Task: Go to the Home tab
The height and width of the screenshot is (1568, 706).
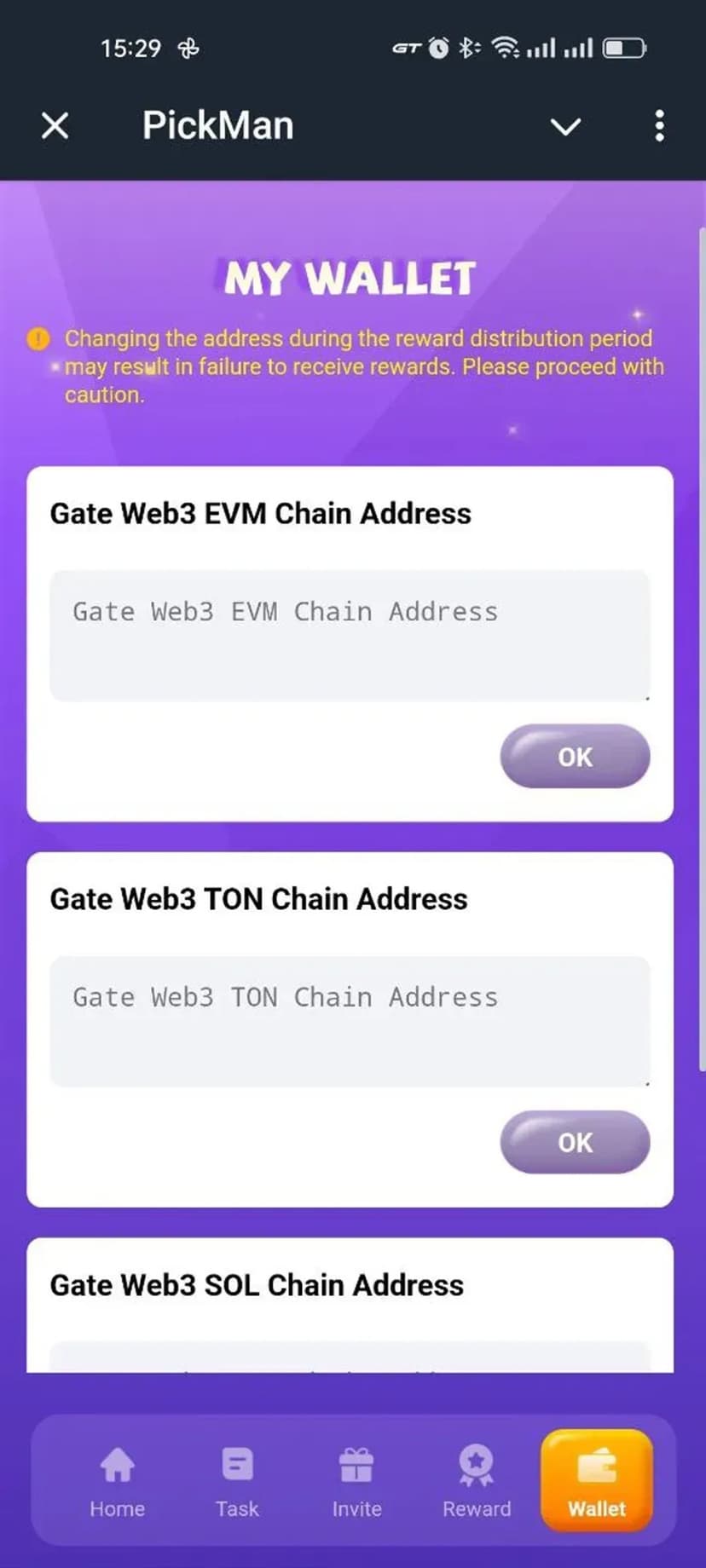Action: [x=118, y=1482]
